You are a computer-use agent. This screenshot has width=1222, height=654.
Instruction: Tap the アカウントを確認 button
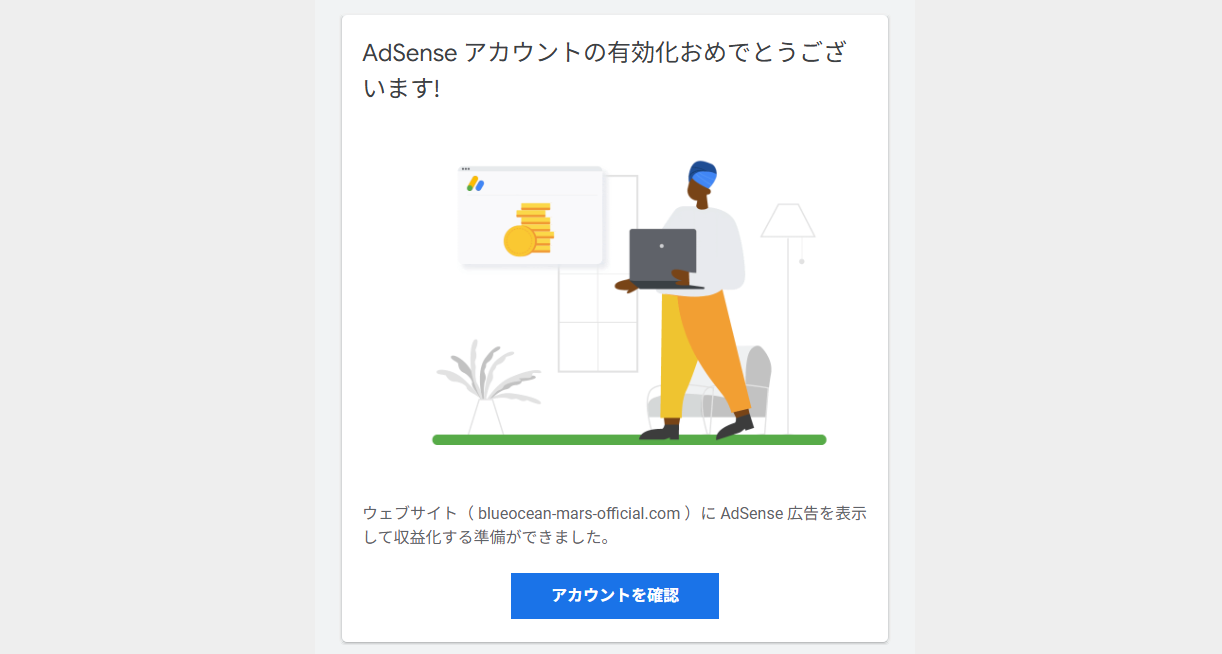tap(614, 596)
